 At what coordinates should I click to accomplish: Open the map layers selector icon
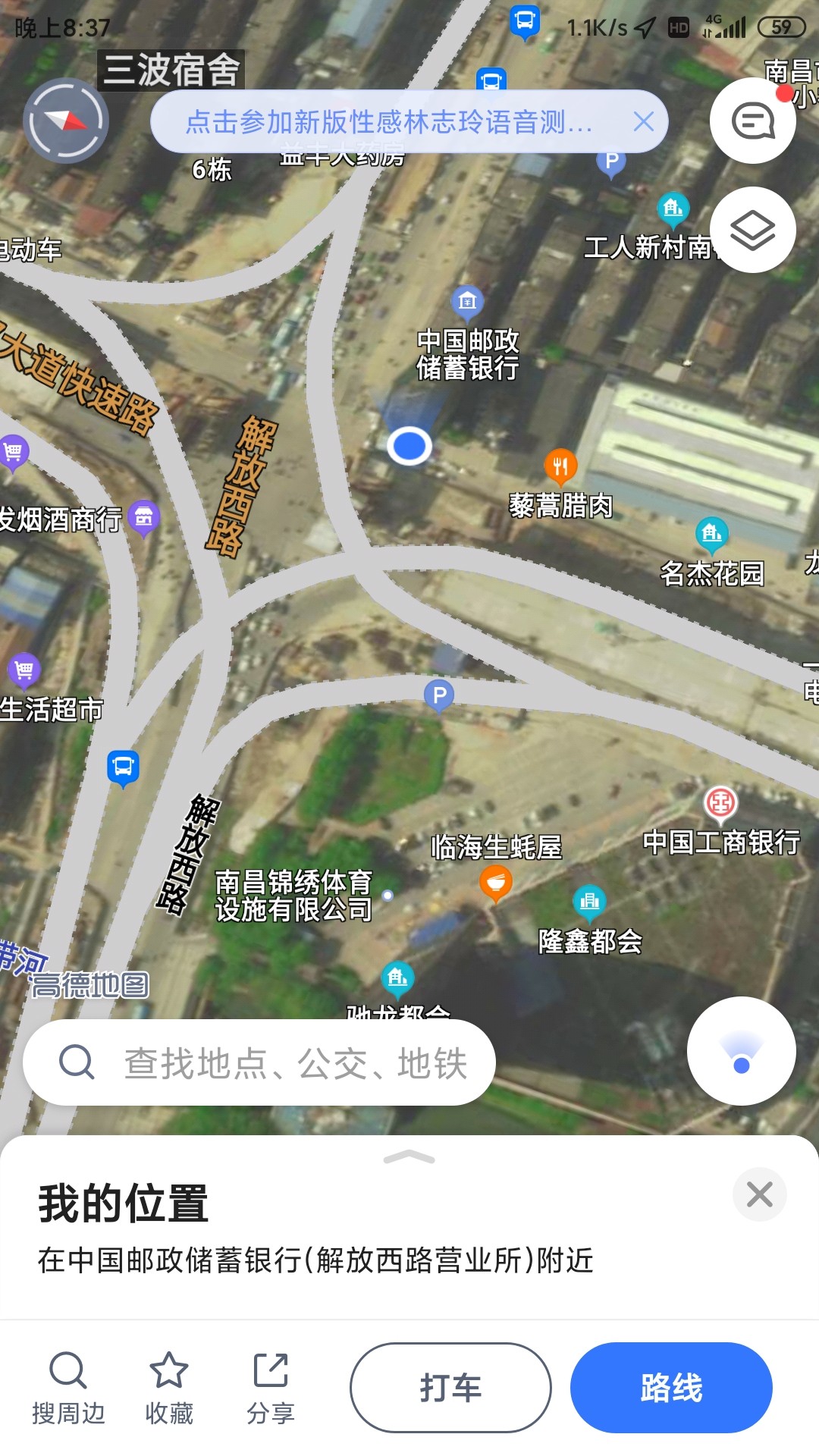[752, 229]
